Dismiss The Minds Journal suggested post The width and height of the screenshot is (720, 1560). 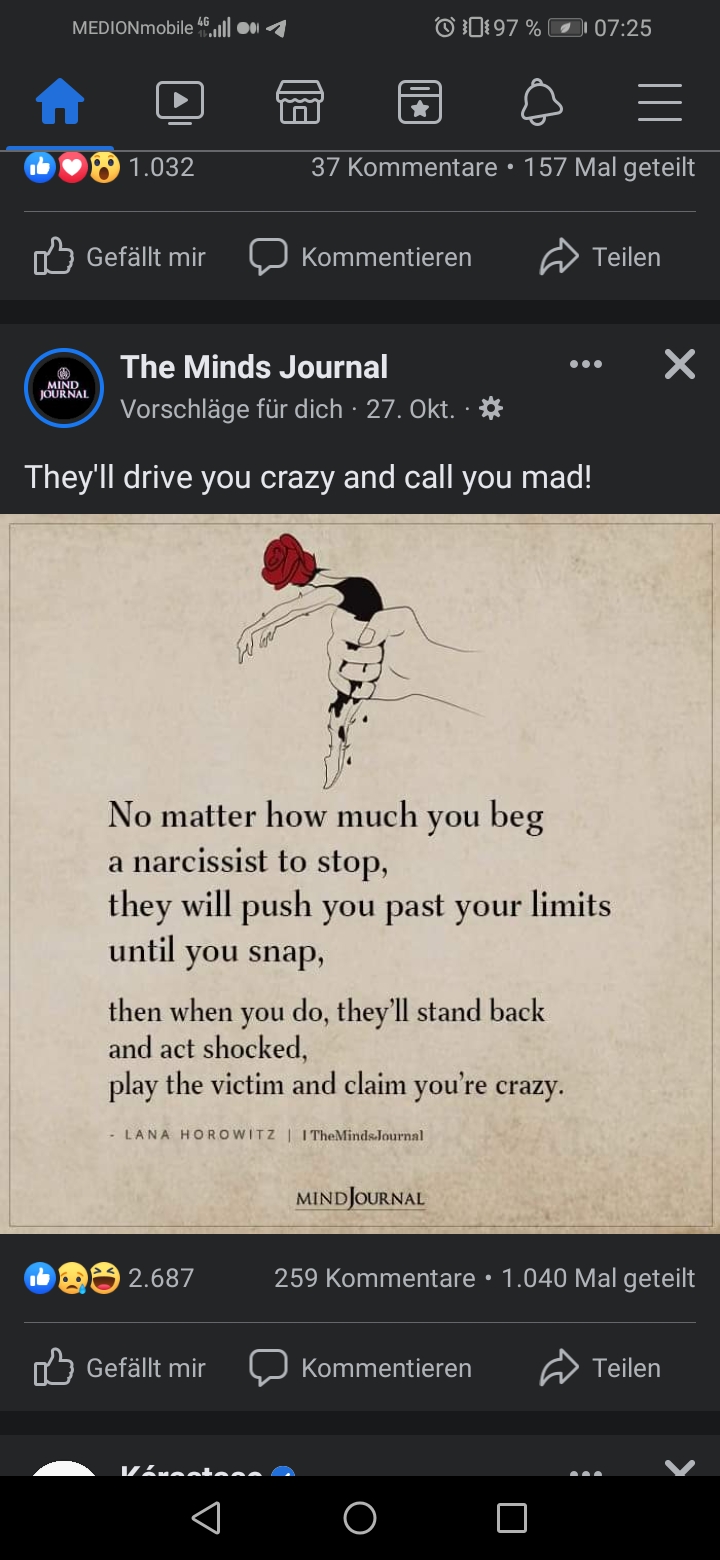tap(679, 364)
